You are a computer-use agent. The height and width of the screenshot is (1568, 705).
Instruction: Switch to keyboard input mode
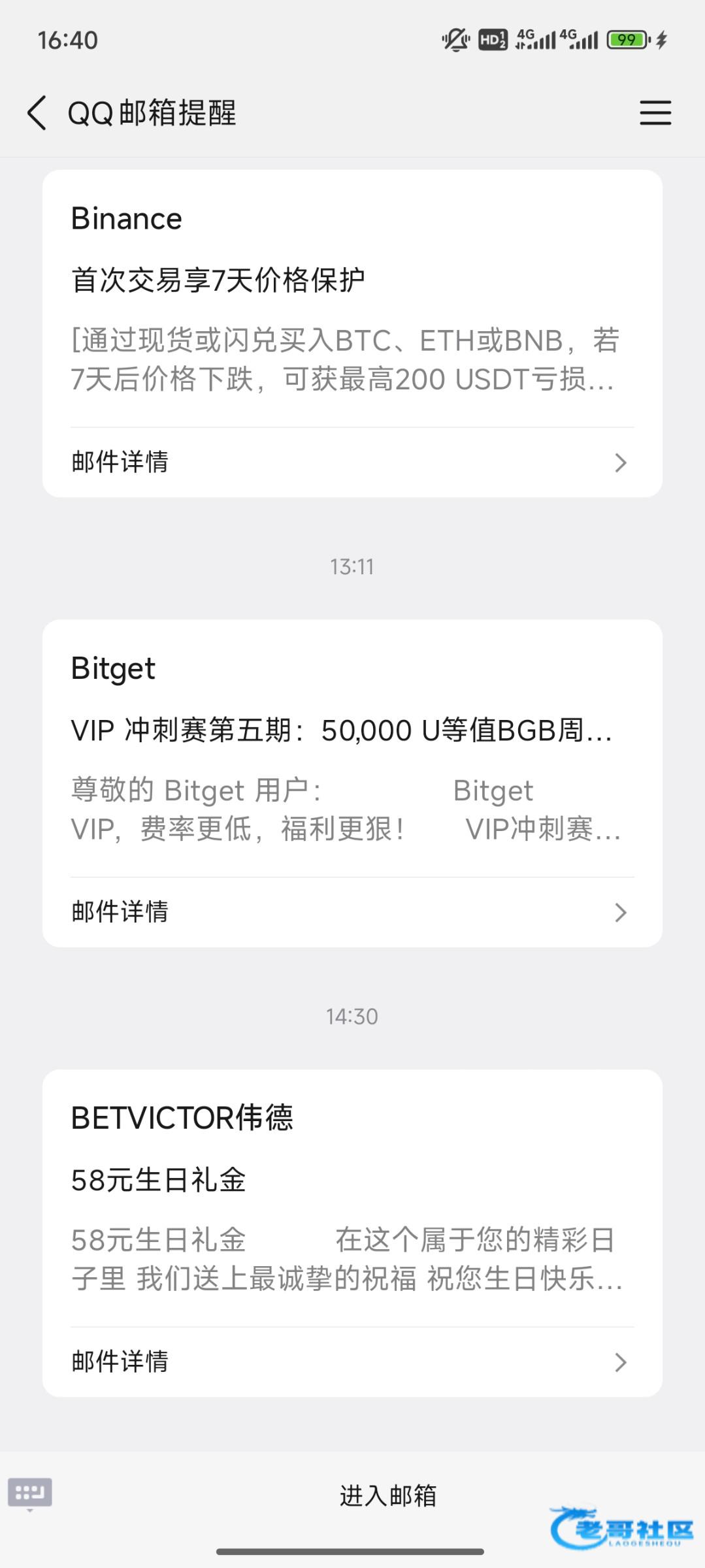pyautogui.click(x=30, y=1494)
